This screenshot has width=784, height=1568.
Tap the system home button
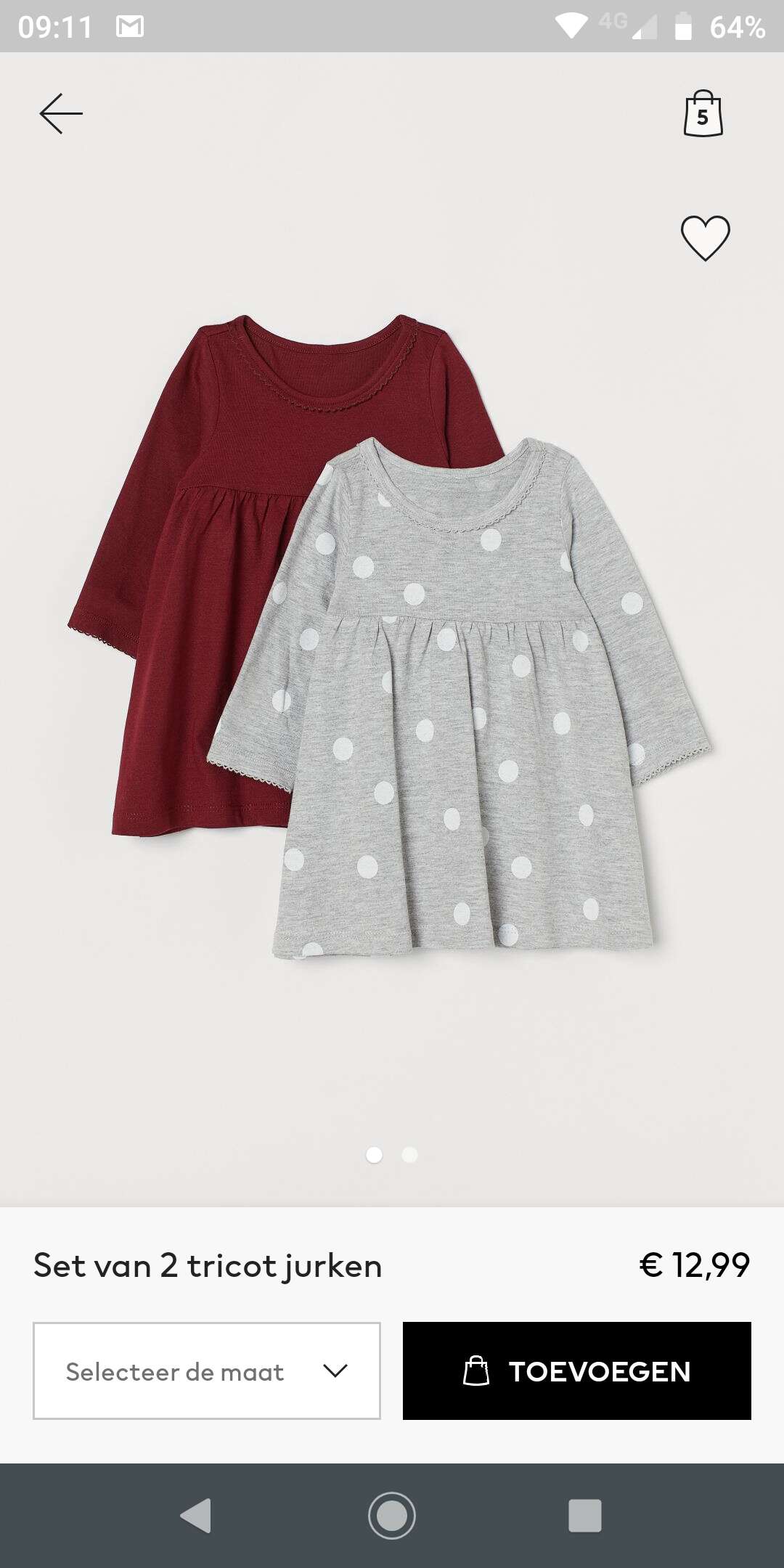click(x=392, y=1515)
